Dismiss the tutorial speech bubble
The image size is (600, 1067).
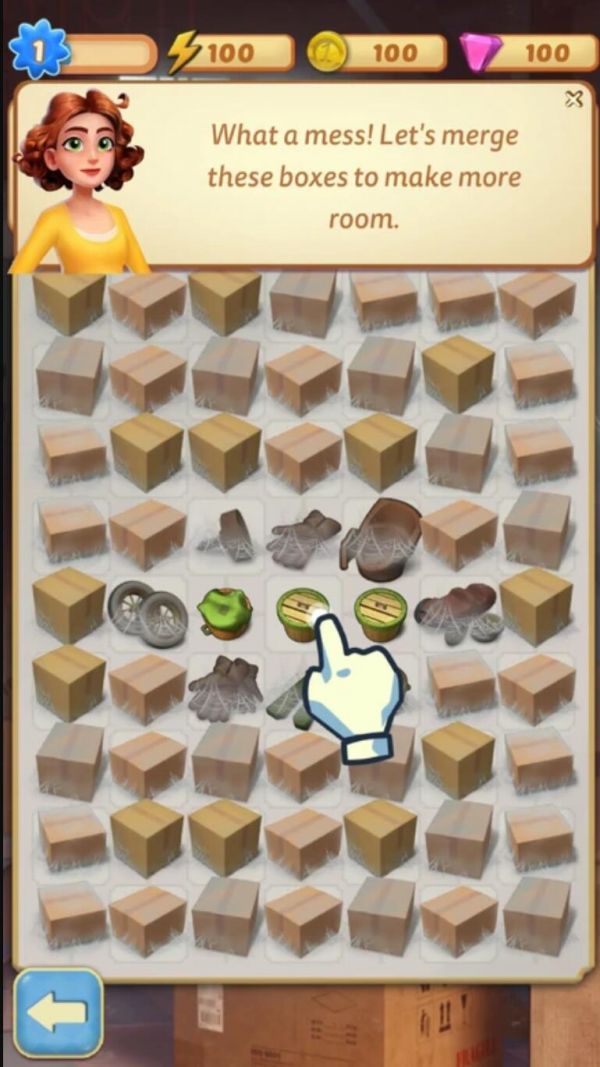click(573, 98)
